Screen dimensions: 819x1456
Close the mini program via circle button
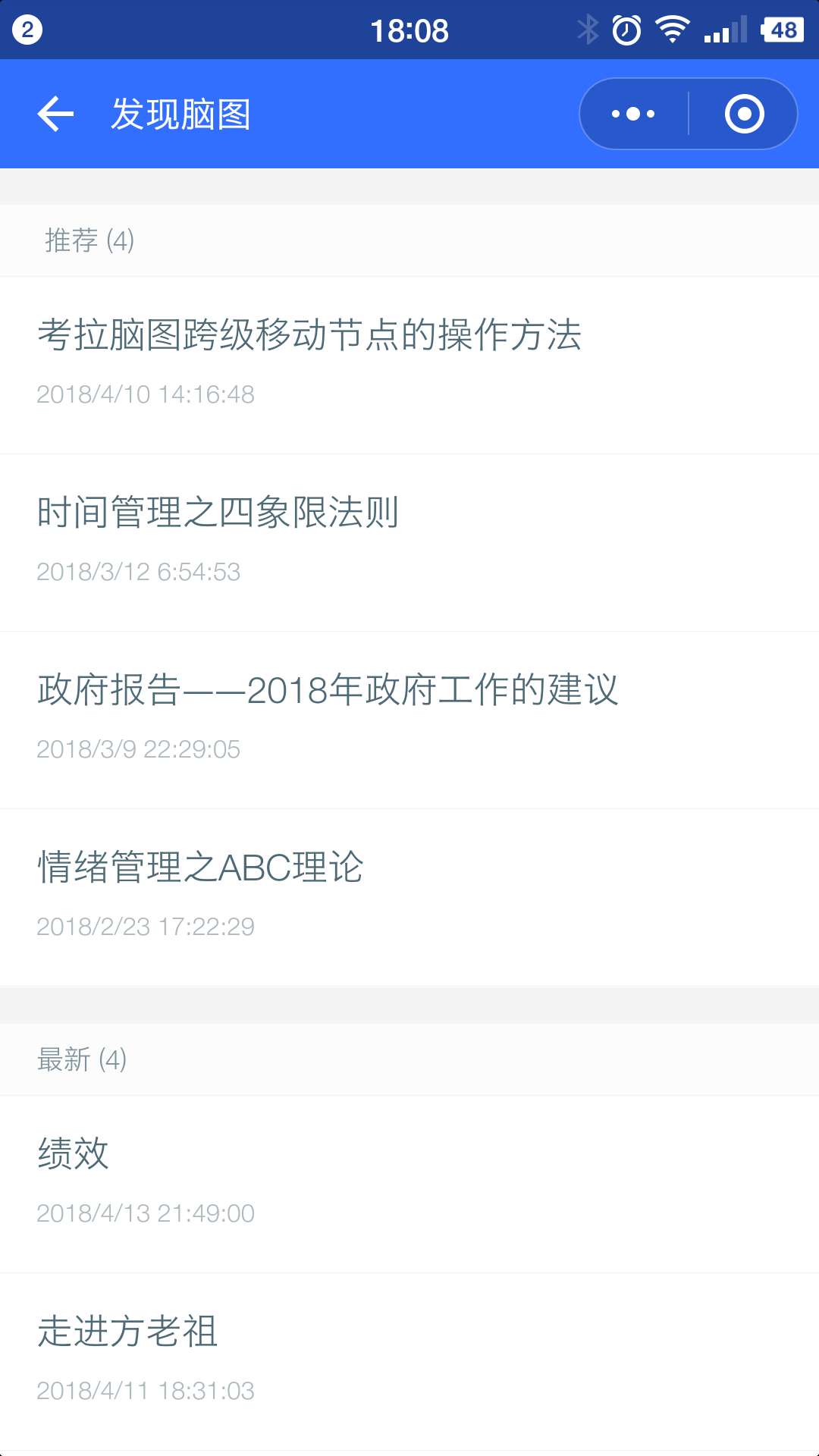pyautogui.click(x=744, y=114)
